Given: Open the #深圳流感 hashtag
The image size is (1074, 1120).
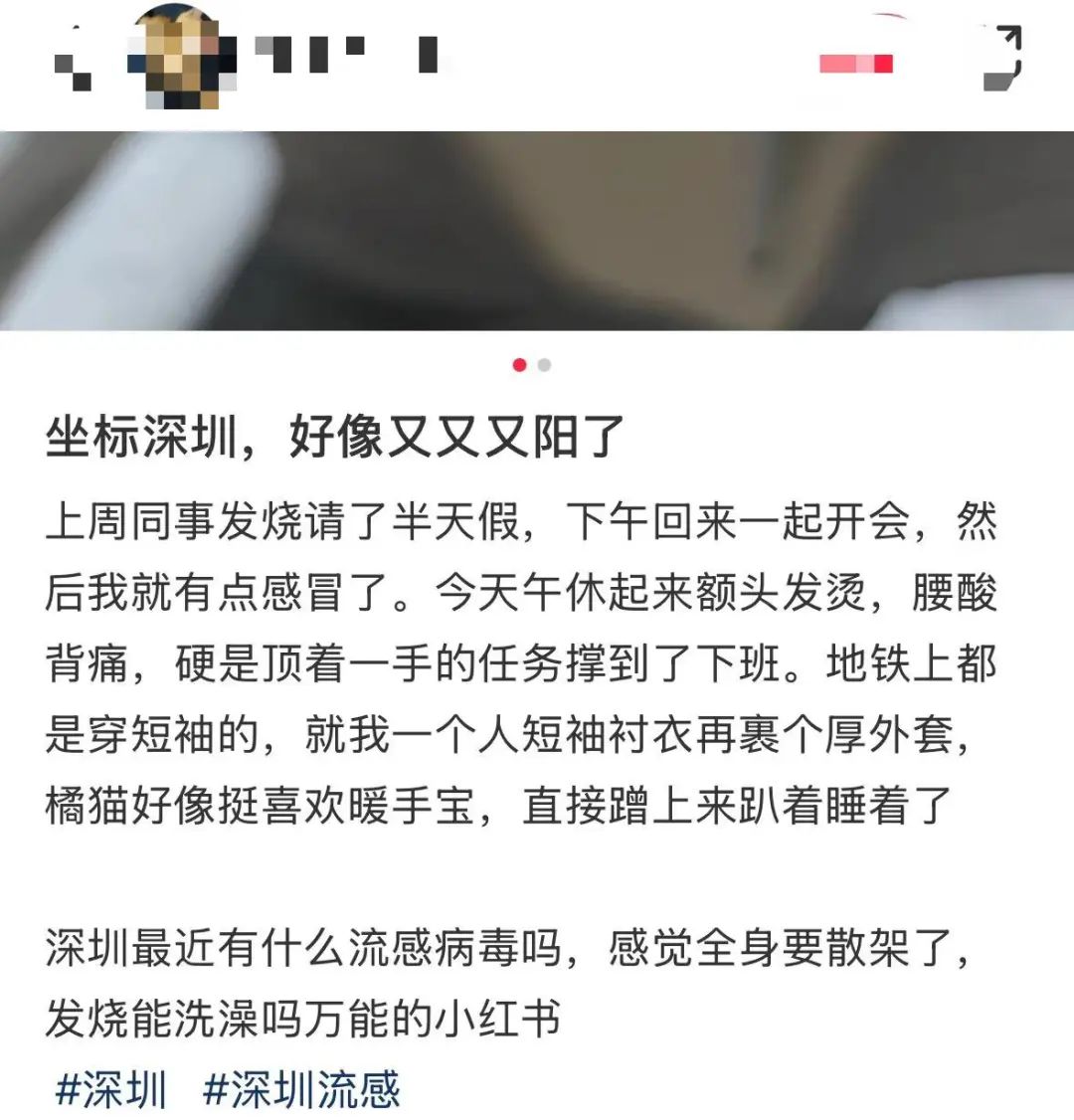Looking at the screenshot, I should coord(300,1089).
